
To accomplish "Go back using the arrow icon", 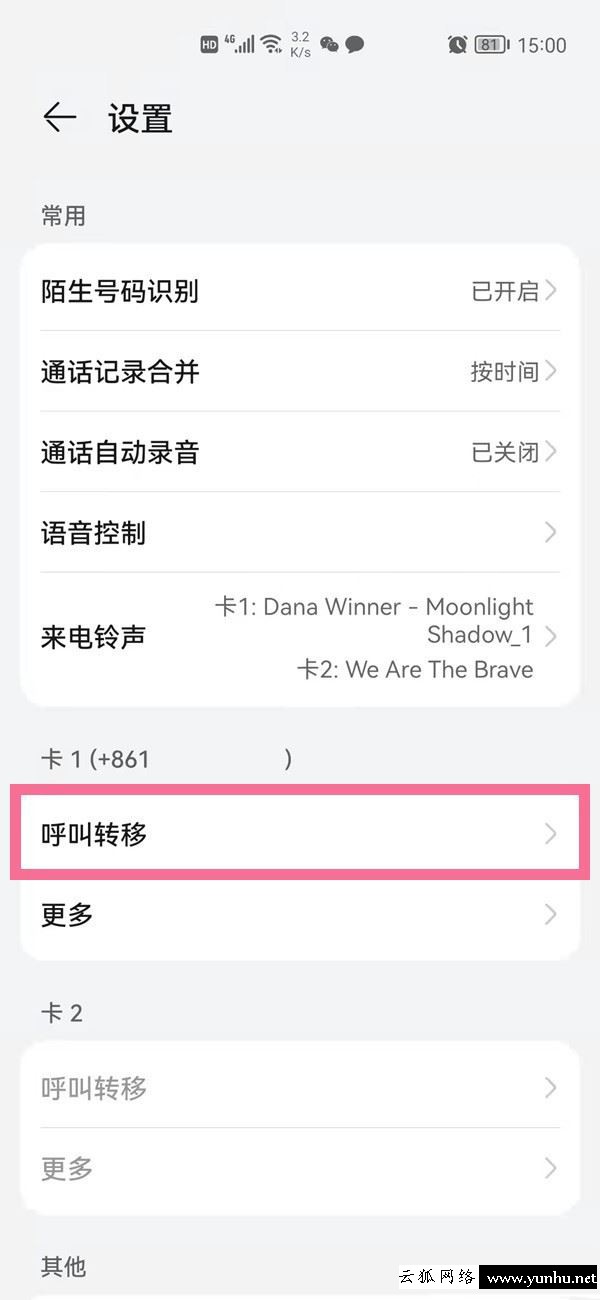I will click(x=59, y=118).
